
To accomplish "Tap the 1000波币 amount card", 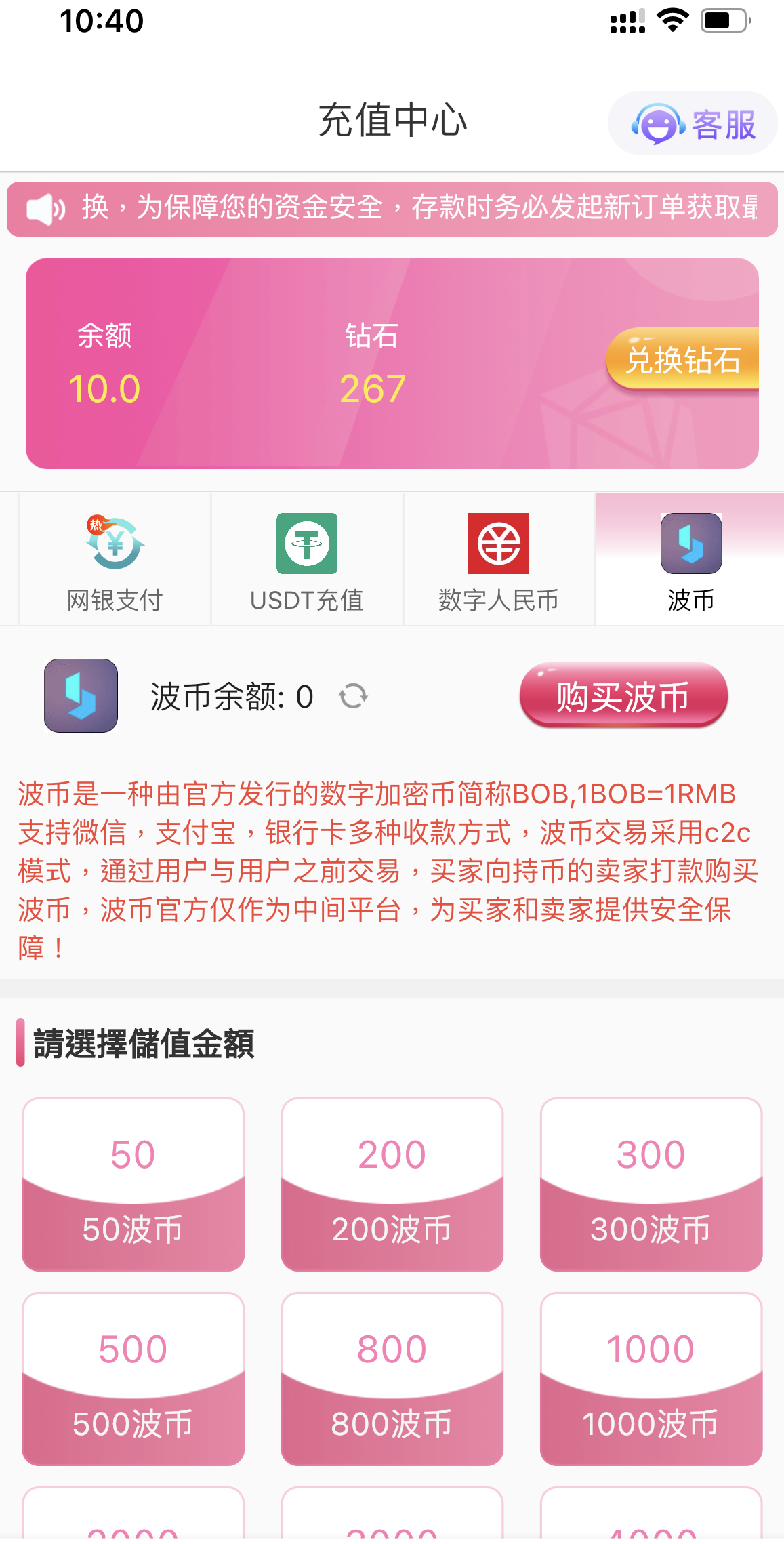I will 651,1379.
